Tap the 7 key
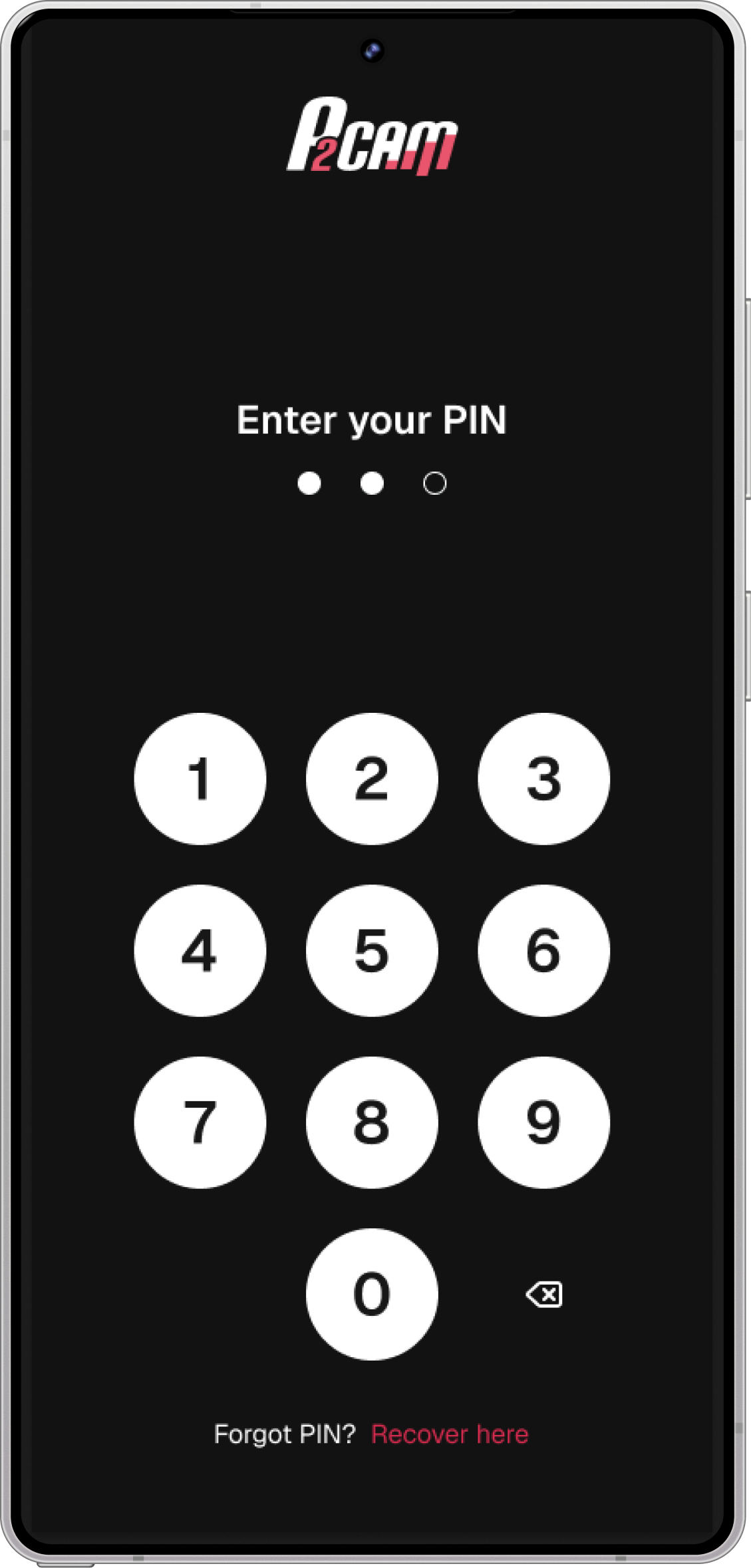Viewport: 751px width, 1568px height. (200, 1122)
